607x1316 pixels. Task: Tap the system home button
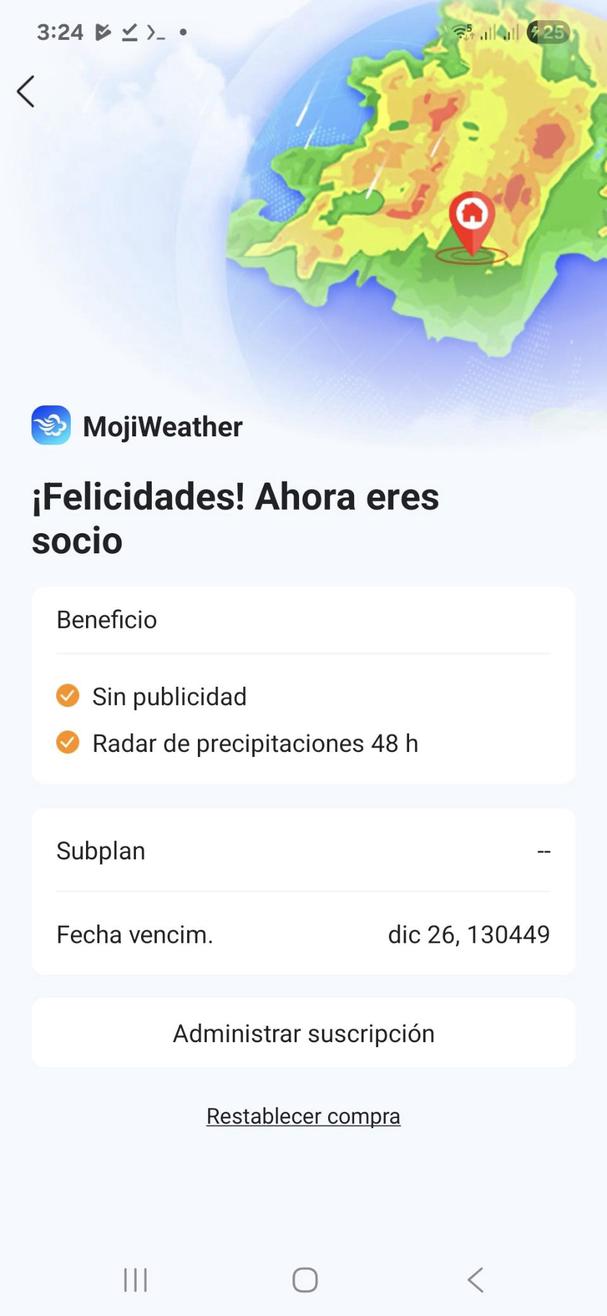pos(304,1279)
